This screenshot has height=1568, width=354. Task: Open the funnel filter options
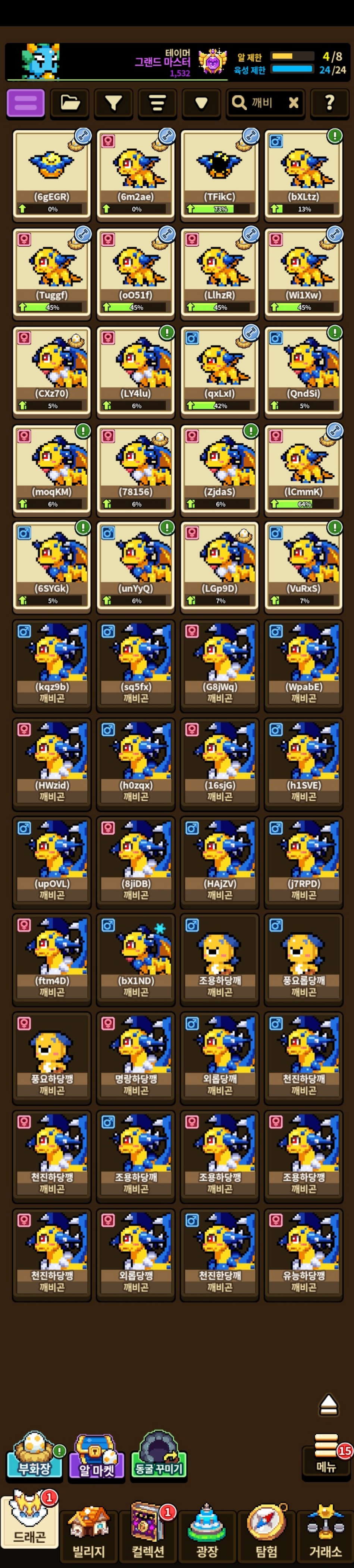pos(113,103)
